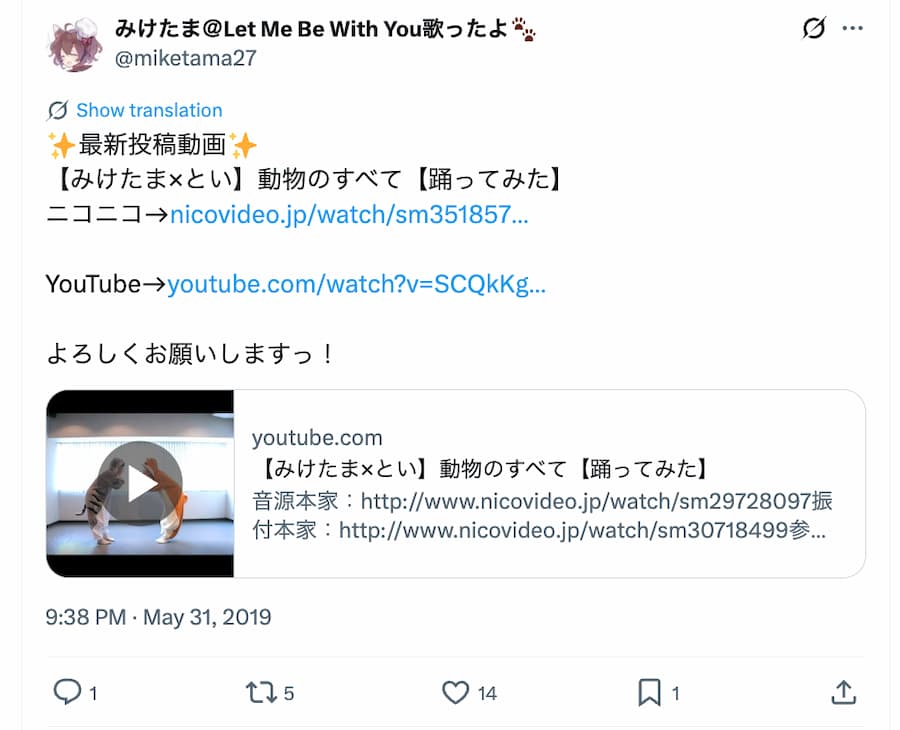Open the youtube.com/watch link
The image size is (900, 730).
pyautogui.click(x=356, y=285)
